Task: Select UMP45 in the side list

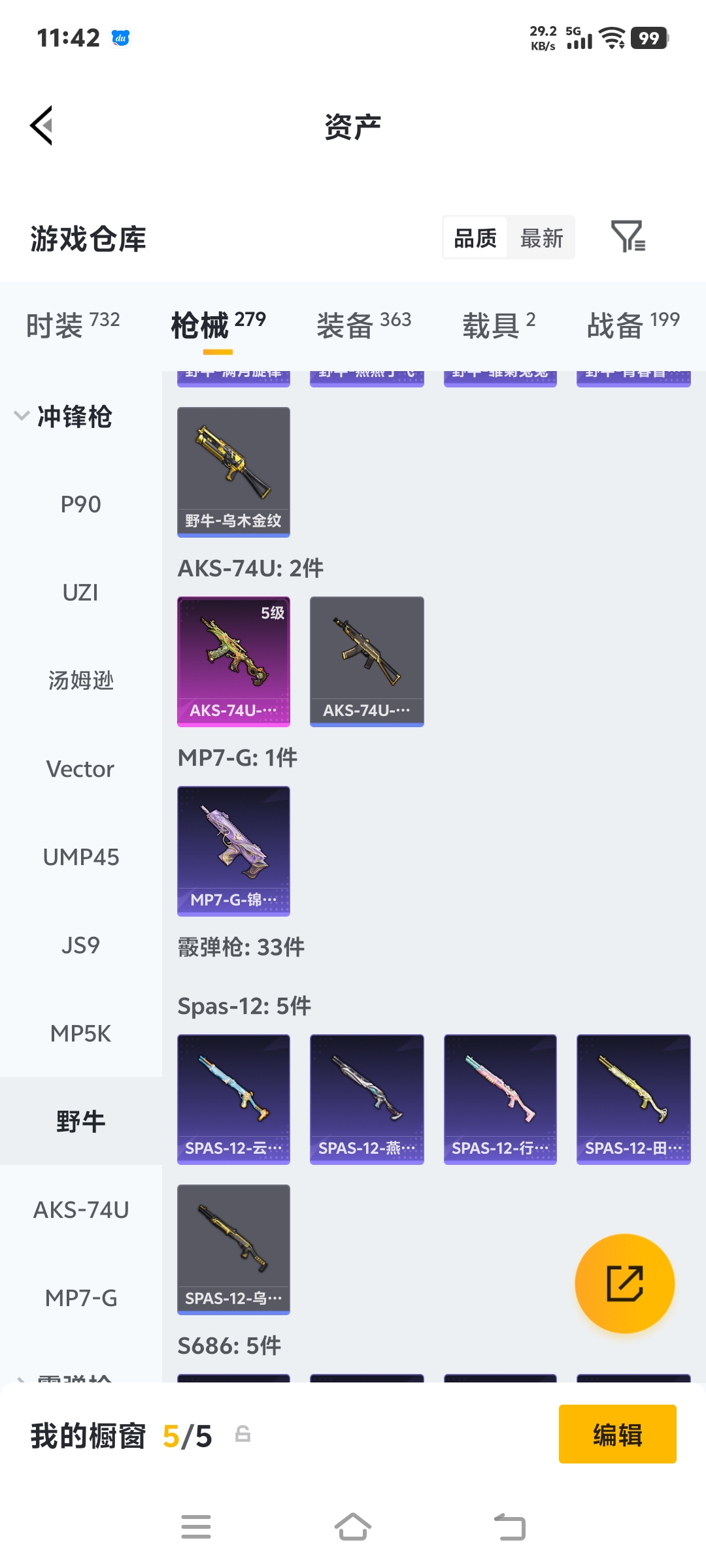Action: pyautogui.click(x=80, y=857)
